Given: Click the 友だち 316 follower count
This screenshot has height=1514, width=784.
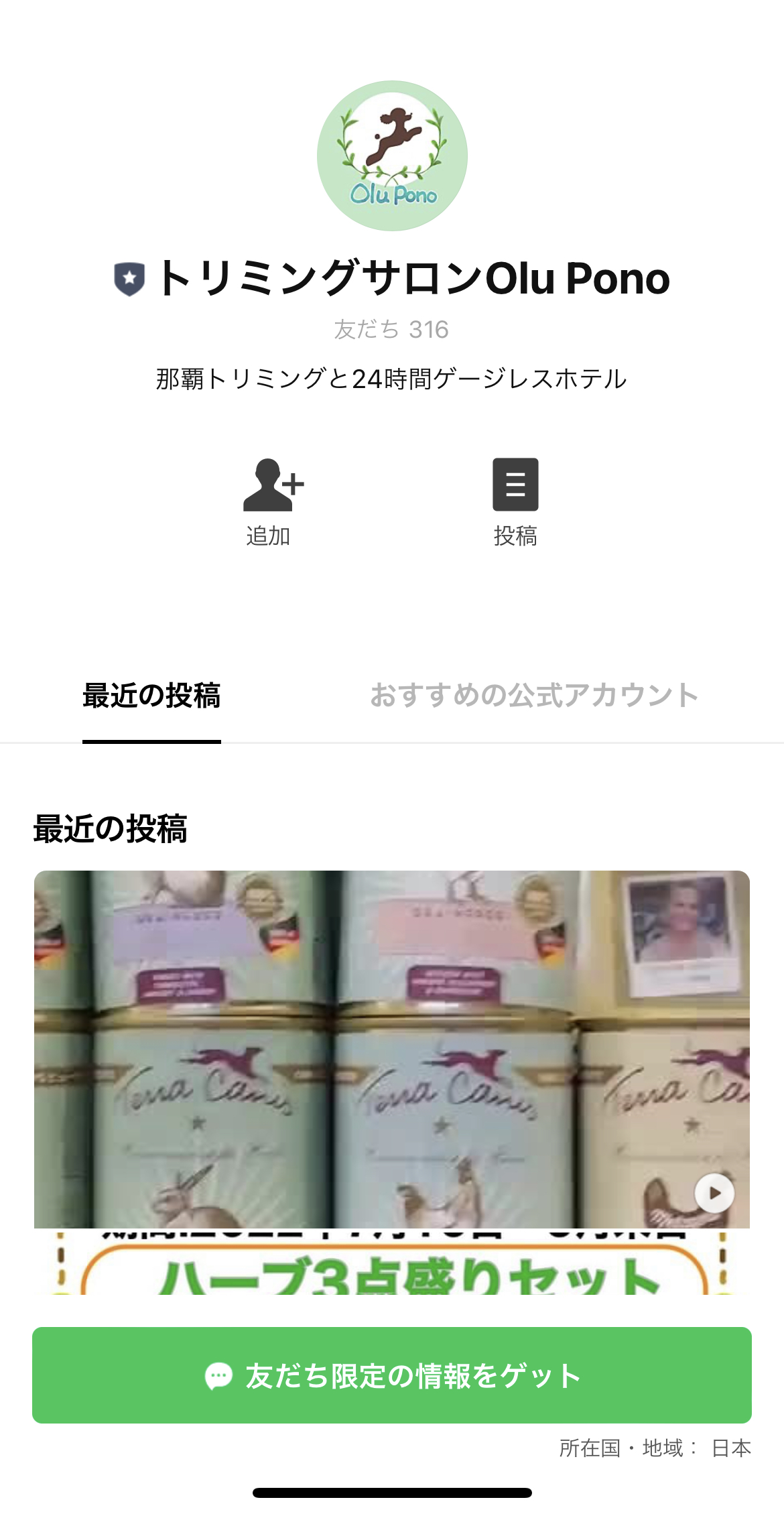Looking at the screenshot, I should click(392, 328).
